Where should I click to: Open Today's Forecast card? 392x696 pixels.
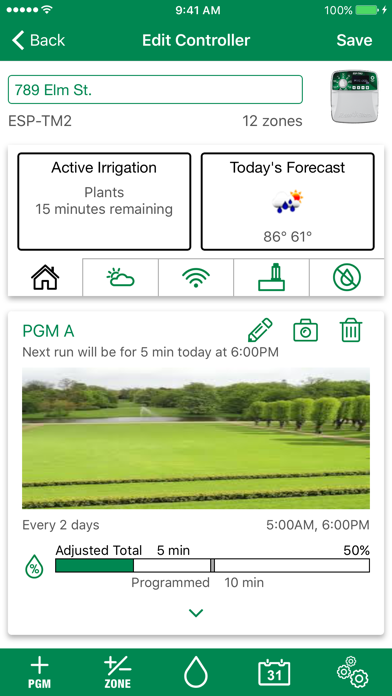click(x=288, y=202)
